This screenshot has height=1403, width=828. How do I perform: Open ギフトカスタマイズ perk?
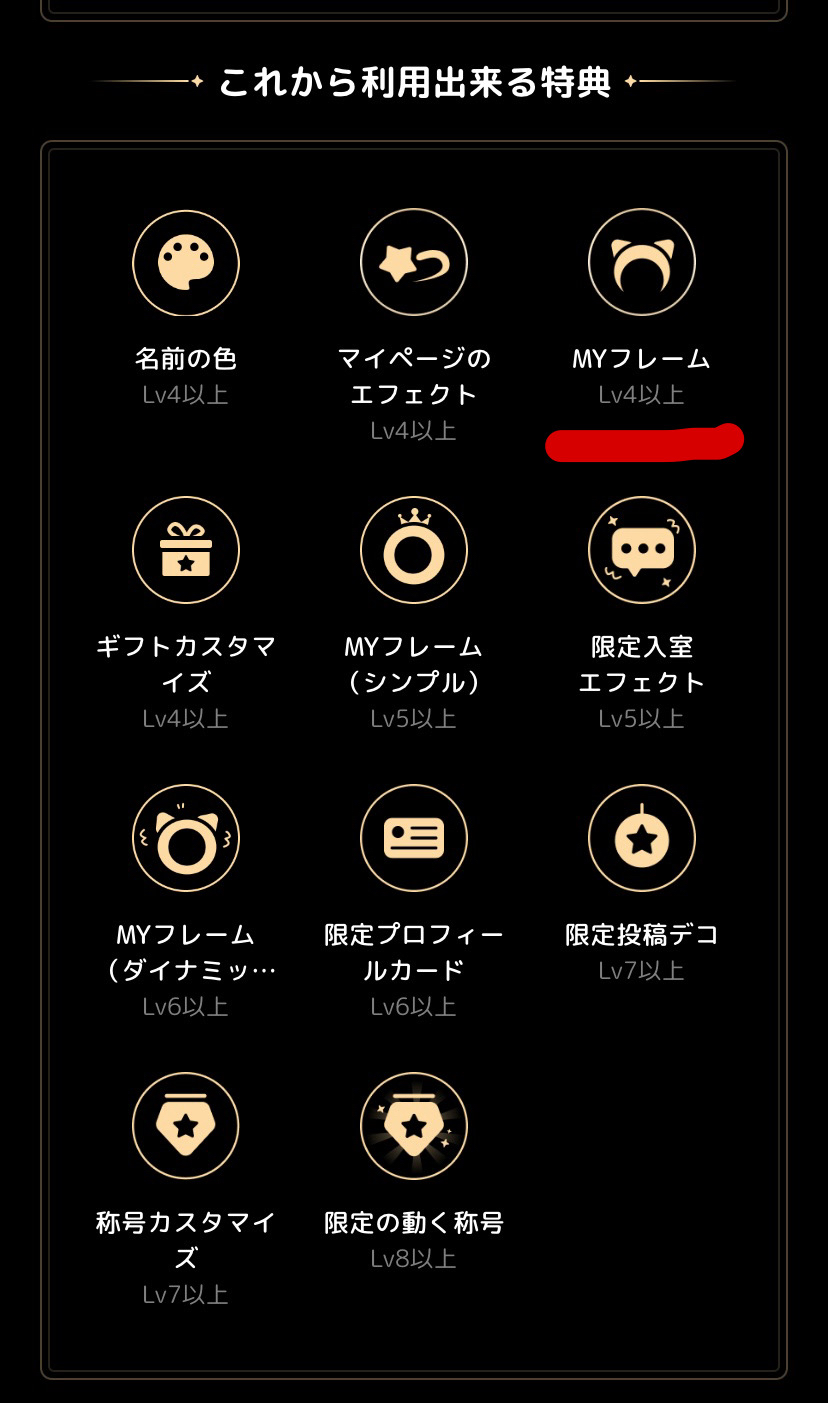[186, 550]
